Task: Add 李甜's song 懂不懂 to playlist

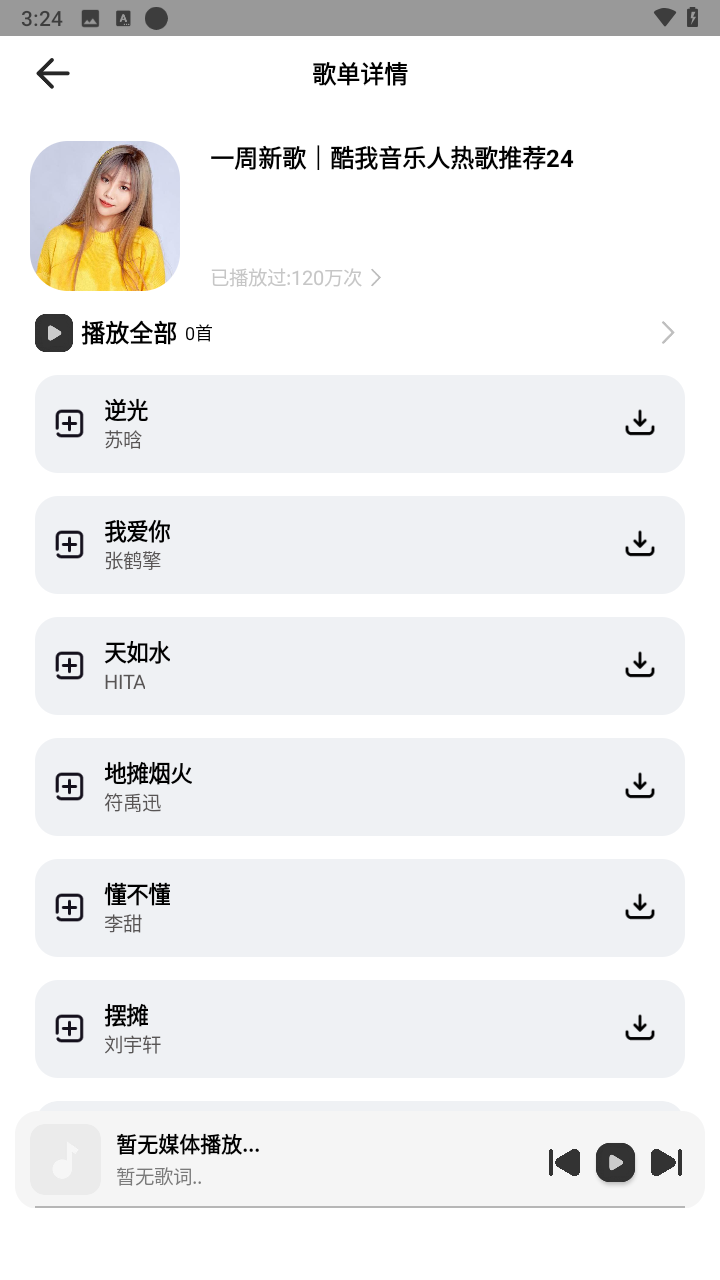Action: pyautogui.click(x=69, y=907)
